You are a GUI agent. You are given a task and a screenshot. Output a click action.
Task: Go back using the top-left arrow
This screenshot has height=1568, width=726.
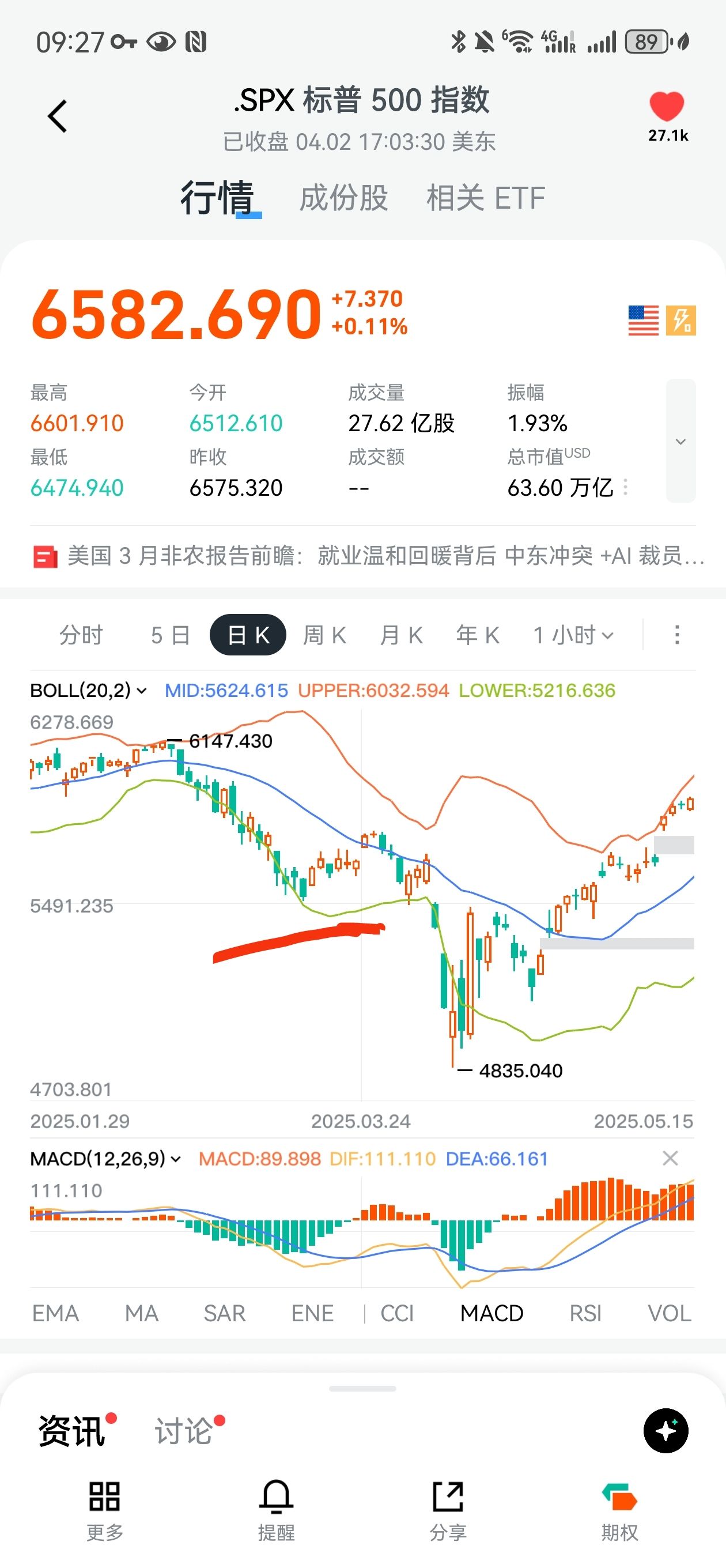point(58,116)
